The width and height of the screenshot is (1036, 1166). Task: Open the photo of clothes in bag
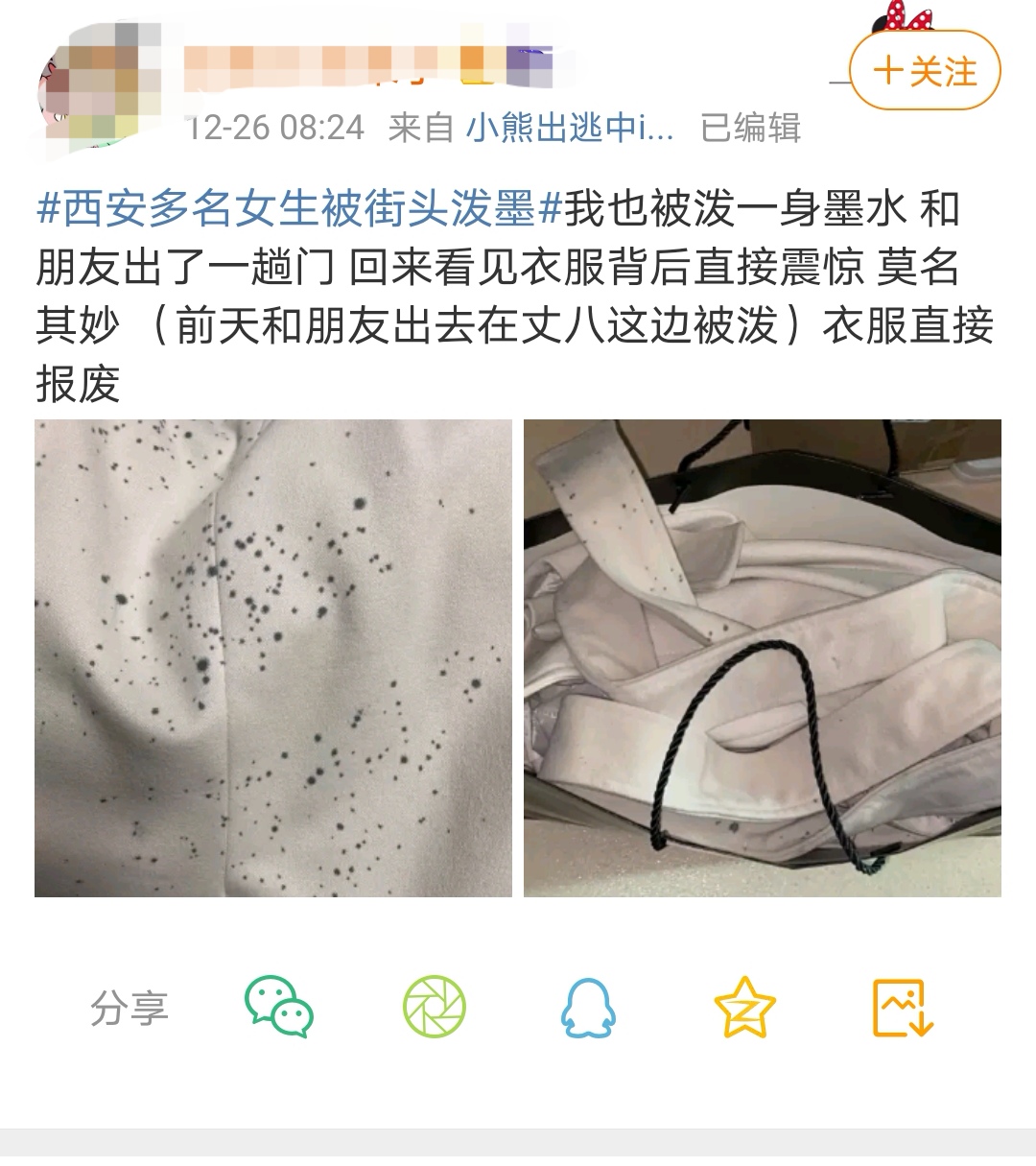coord(762,658)
